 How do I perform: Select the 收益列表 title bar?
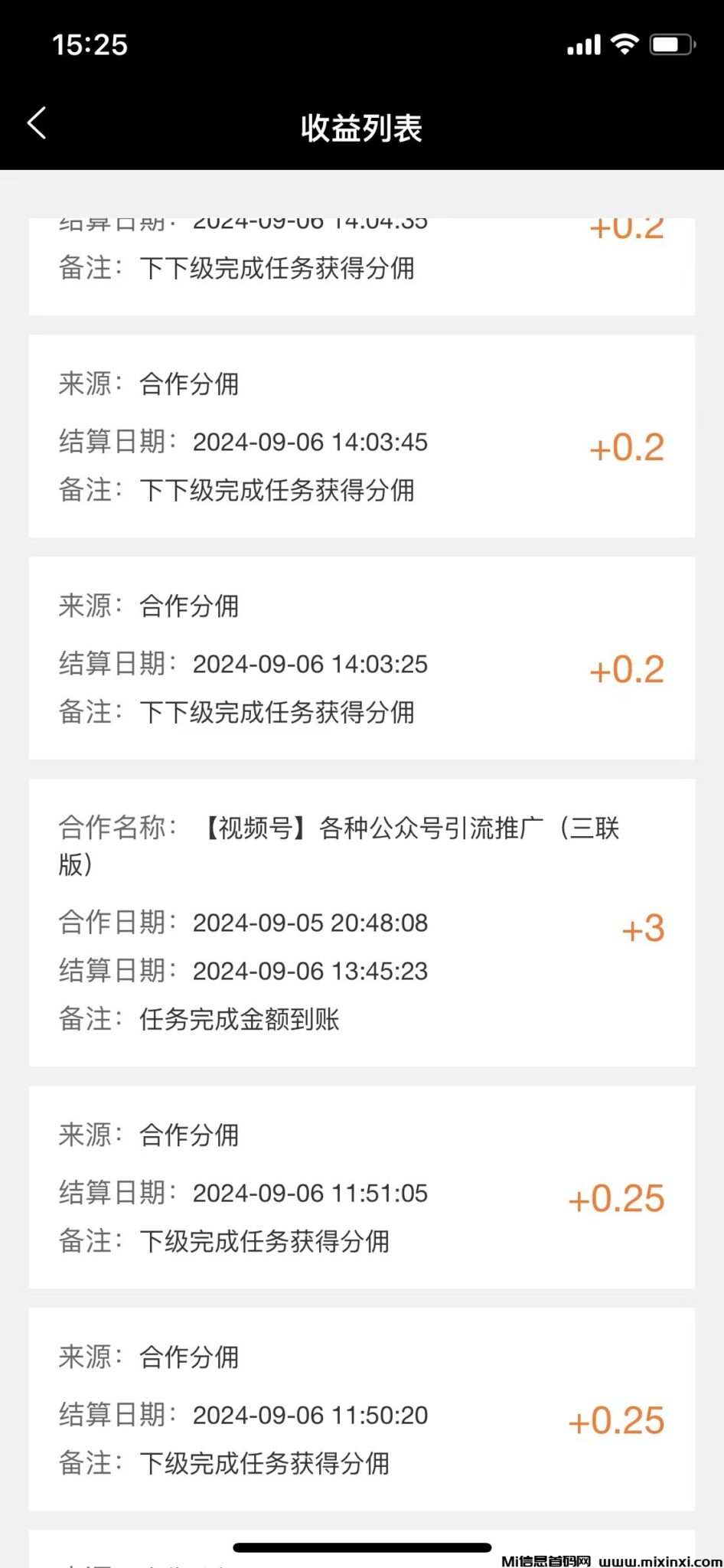pyautogui.click(x=362, y=128)
